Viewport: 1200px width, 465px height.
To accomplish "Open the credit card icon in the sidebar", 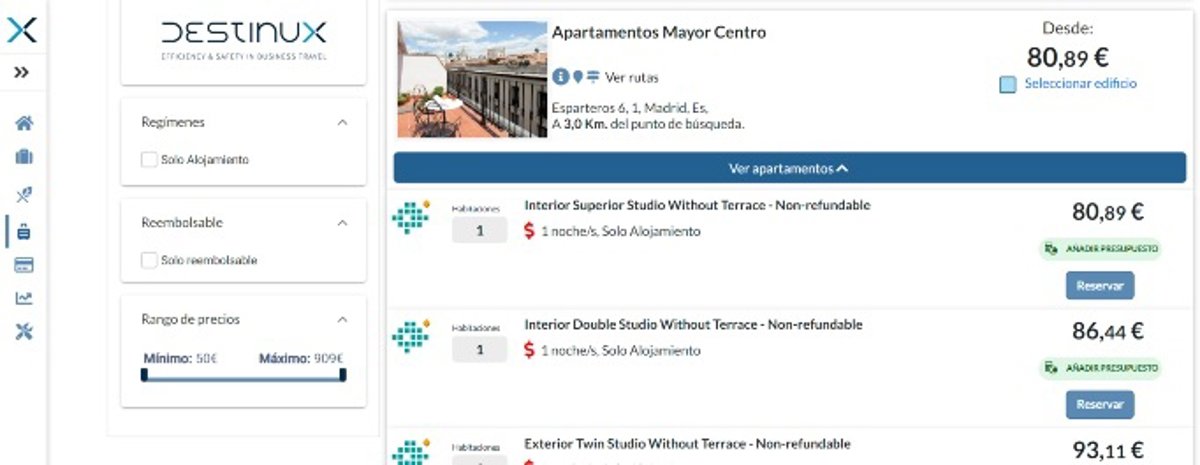I will pos(24,265).
